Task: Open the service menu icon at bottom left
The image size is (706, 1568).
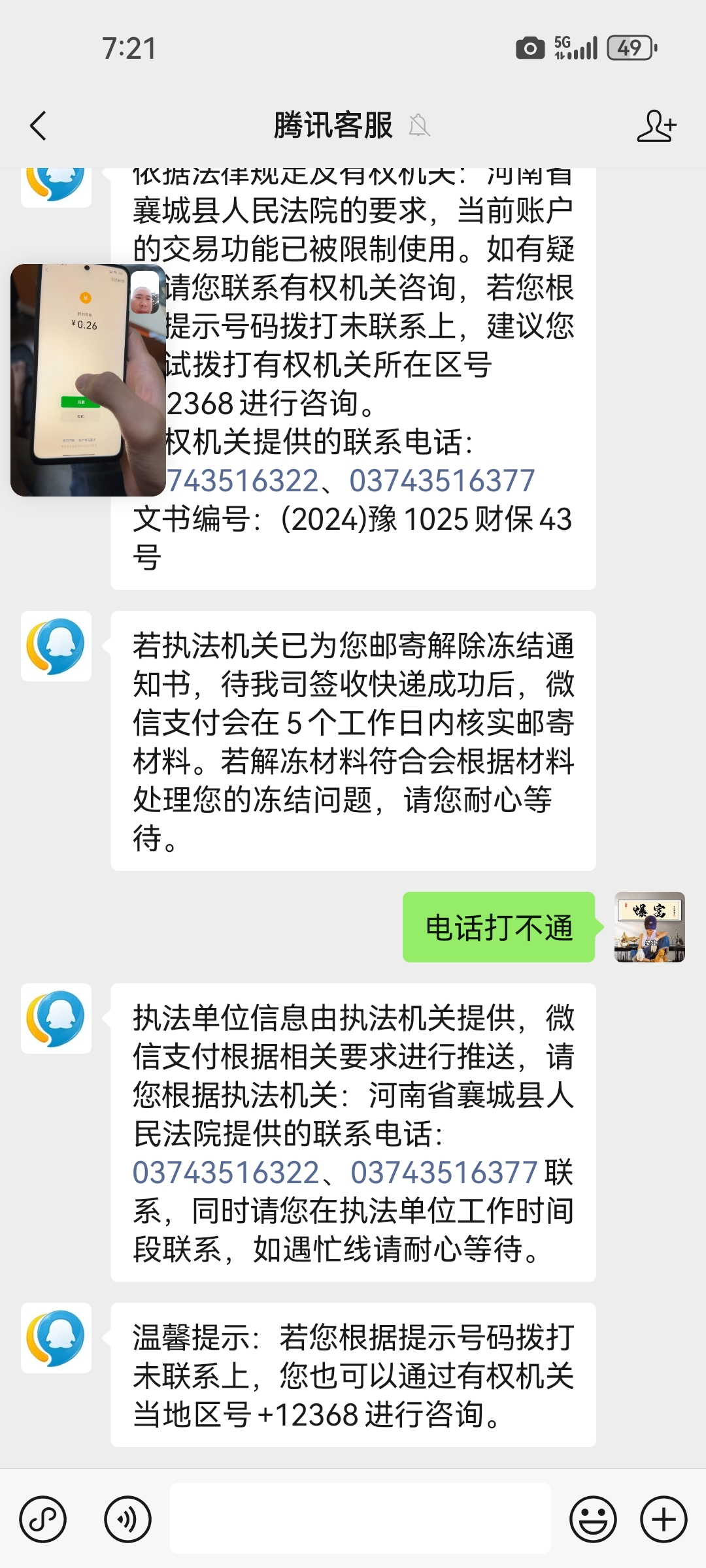Action: point(43,1519)
